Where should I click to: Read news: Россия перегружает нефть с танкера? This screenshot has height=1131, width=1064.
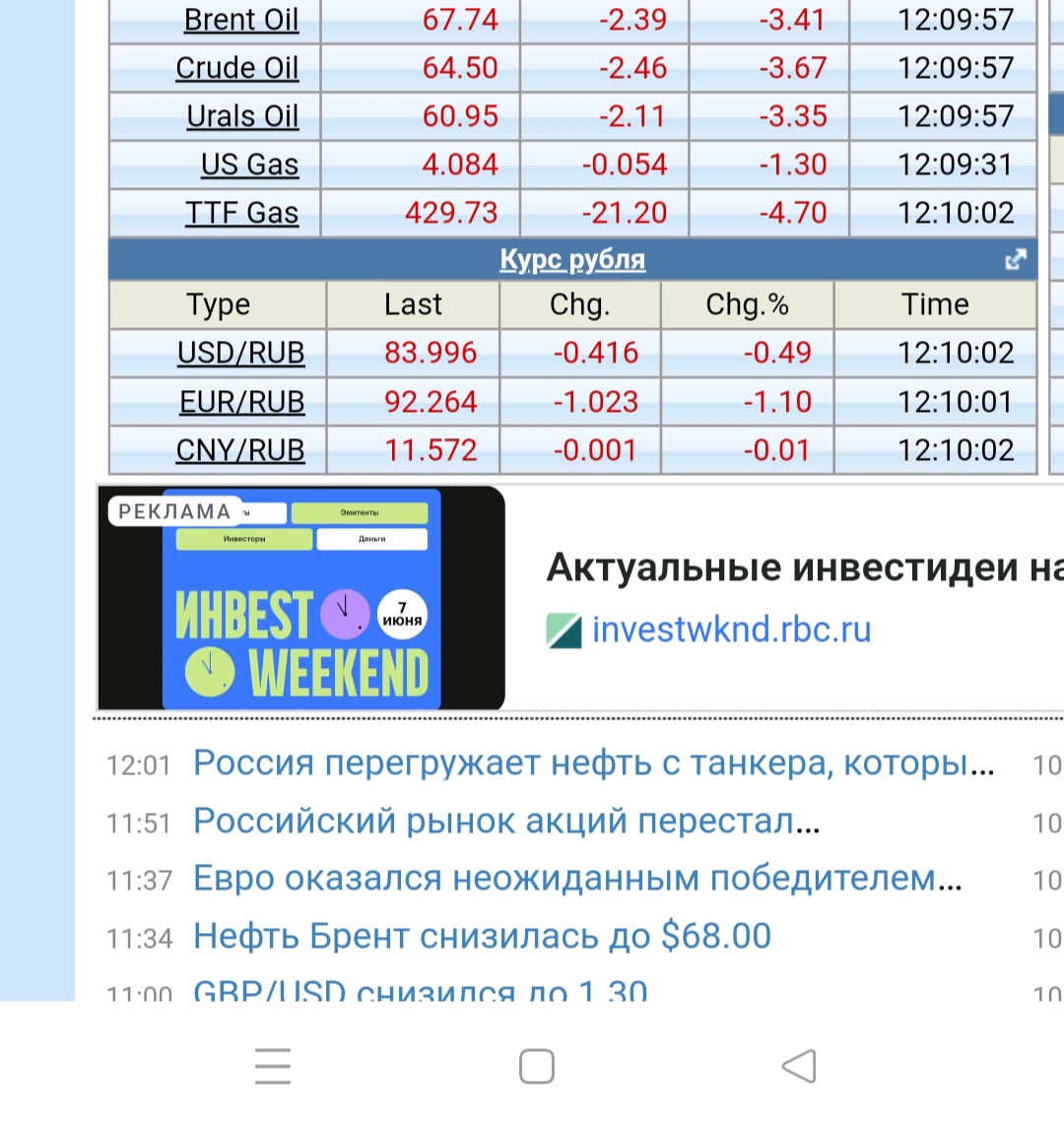coord(593,763)
